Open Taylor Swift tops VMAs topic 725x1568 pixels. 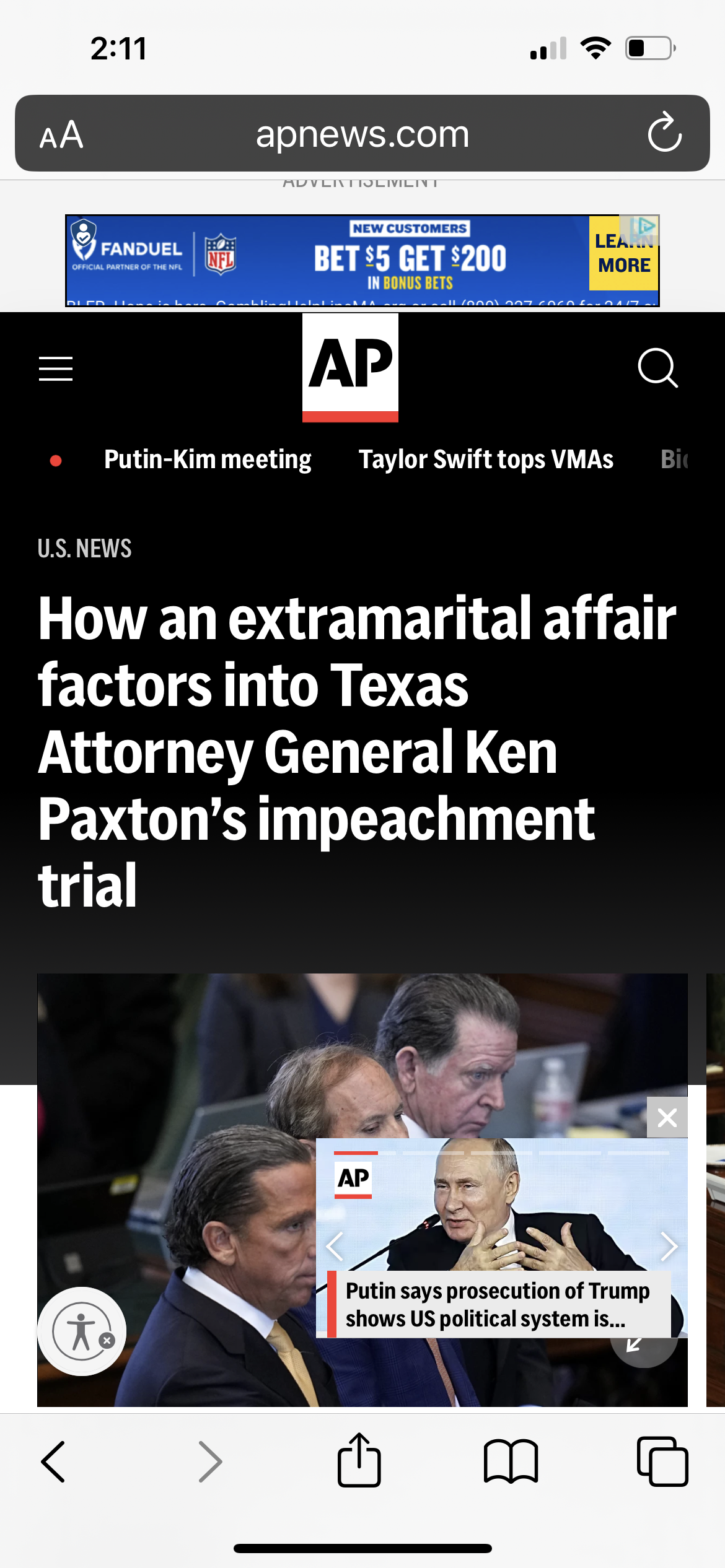(x=486, y=460)
